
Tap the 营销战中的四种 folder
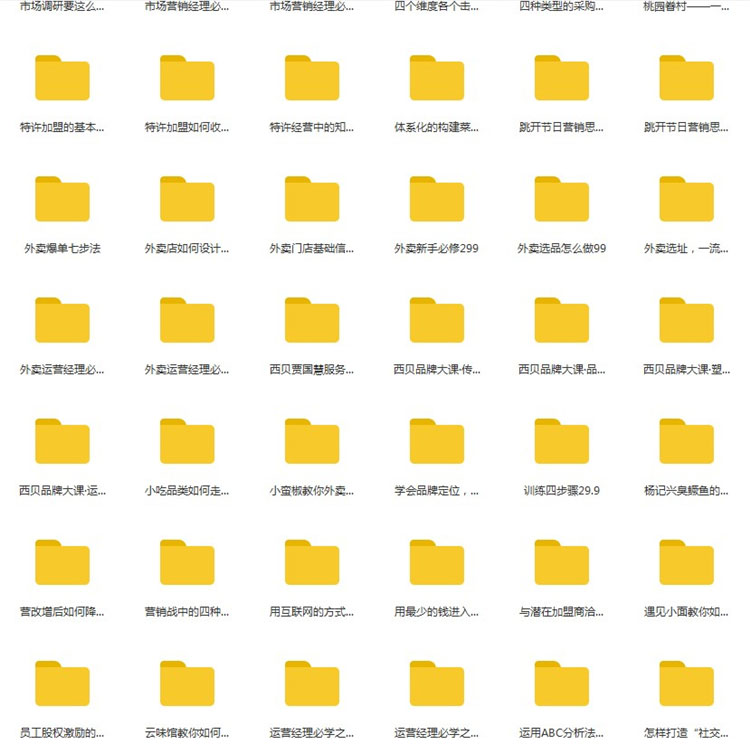[x=187, y=562]
